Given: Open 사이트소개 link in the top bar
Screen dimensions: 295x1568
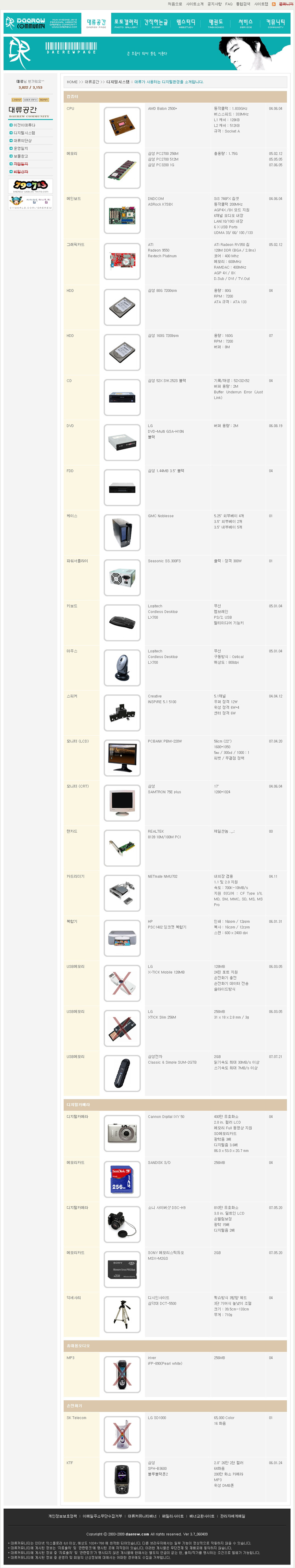Looking at the screenshot, I should (194, 4).
